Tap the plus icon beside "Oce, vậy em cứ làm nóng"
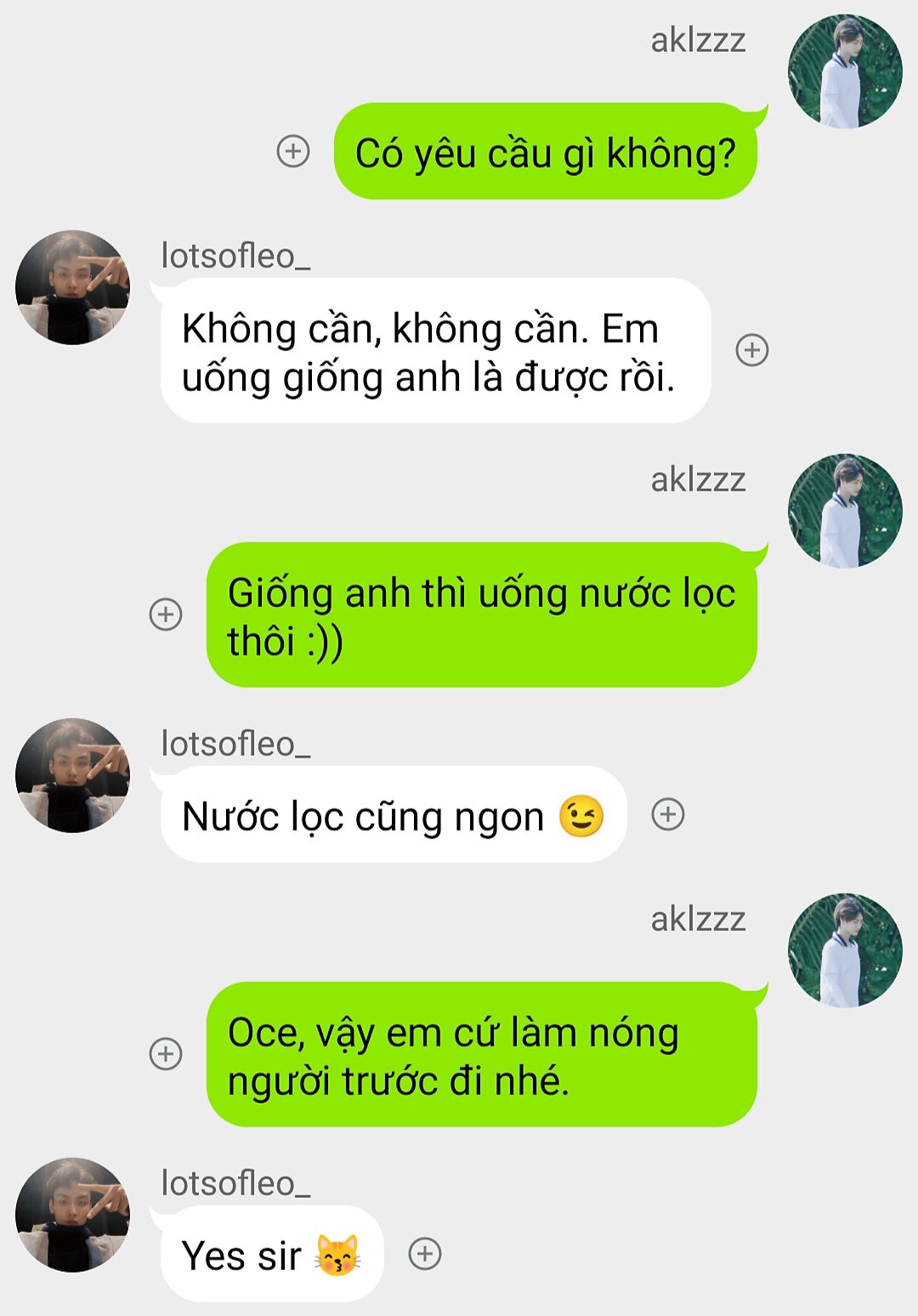 point(166,1054)
